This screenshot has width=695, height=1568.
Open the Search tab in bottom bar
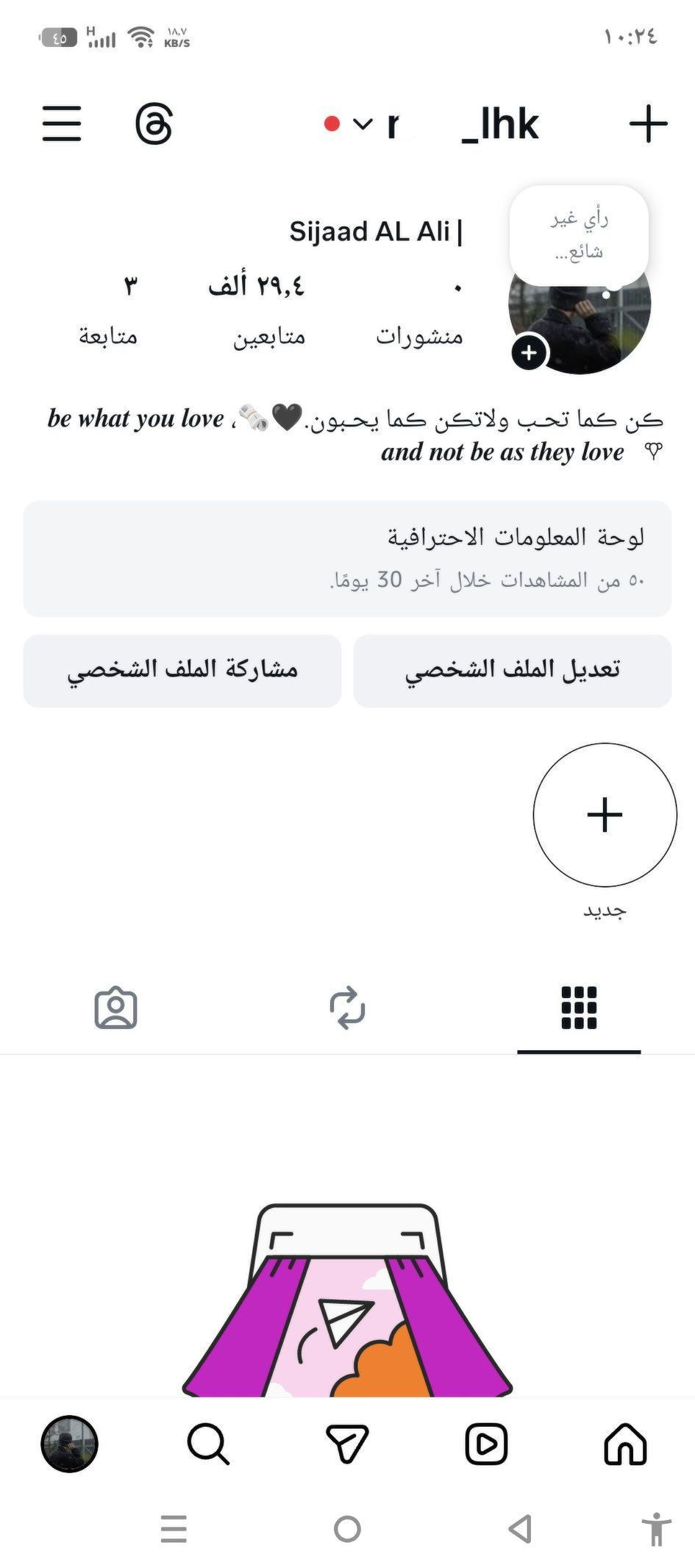click(x=208, y=1444)
